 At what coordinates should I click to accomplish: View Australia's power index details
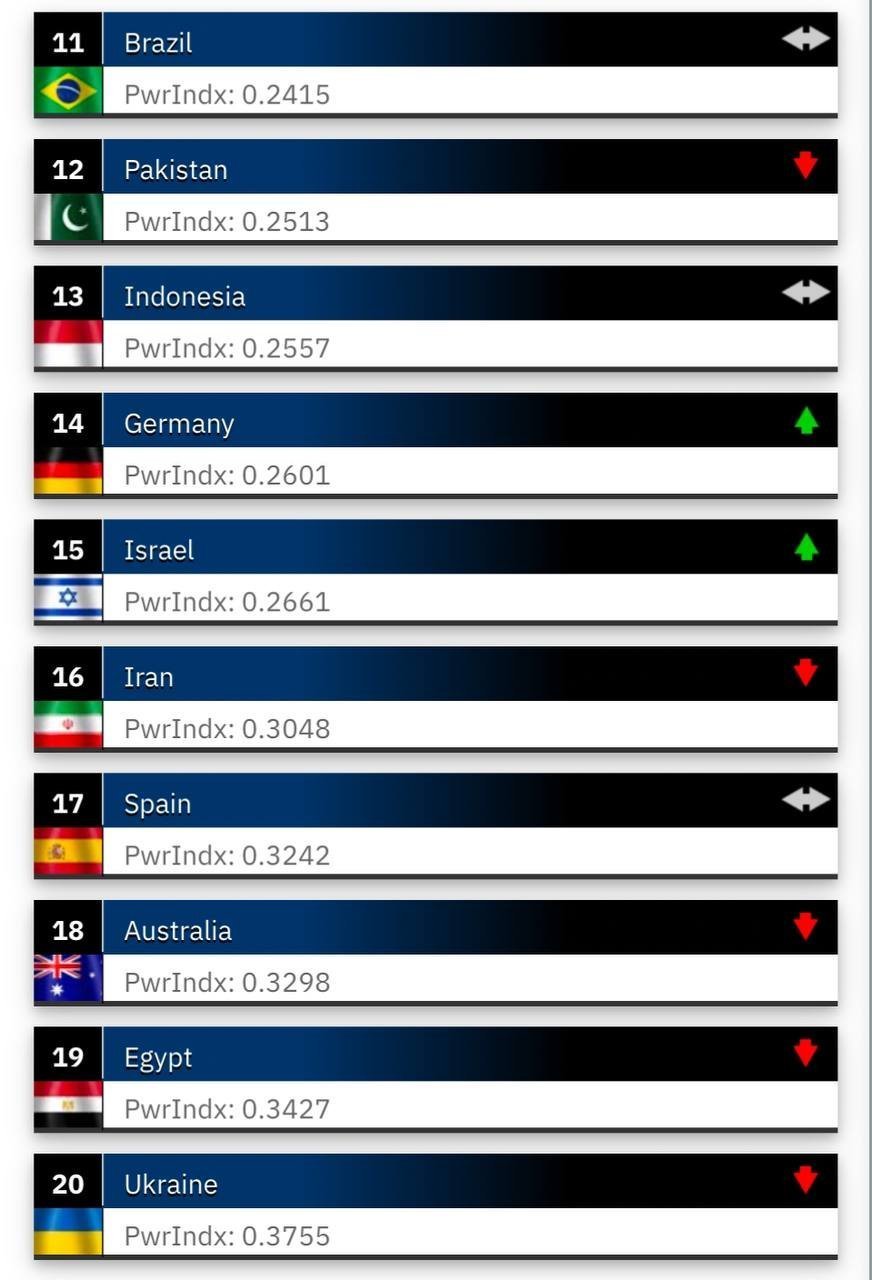click(226, 982)
